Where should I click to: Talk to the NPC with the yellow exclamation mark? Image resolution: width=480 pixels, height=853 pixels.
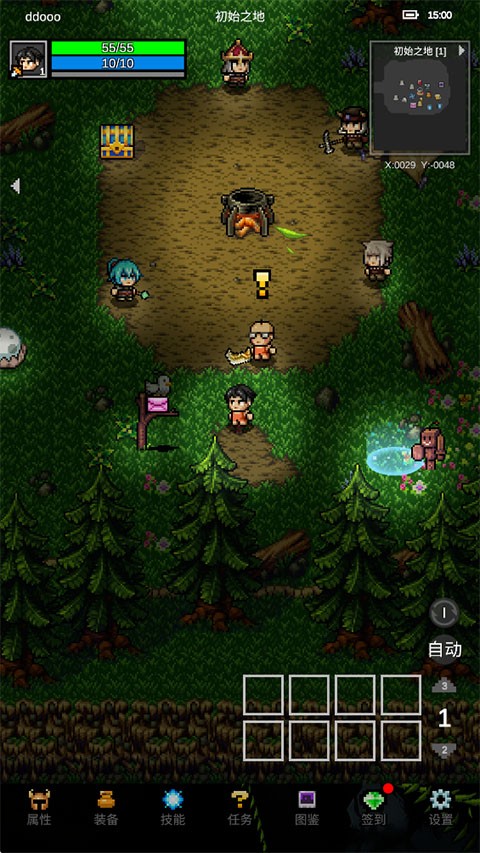tap(262, 342)
